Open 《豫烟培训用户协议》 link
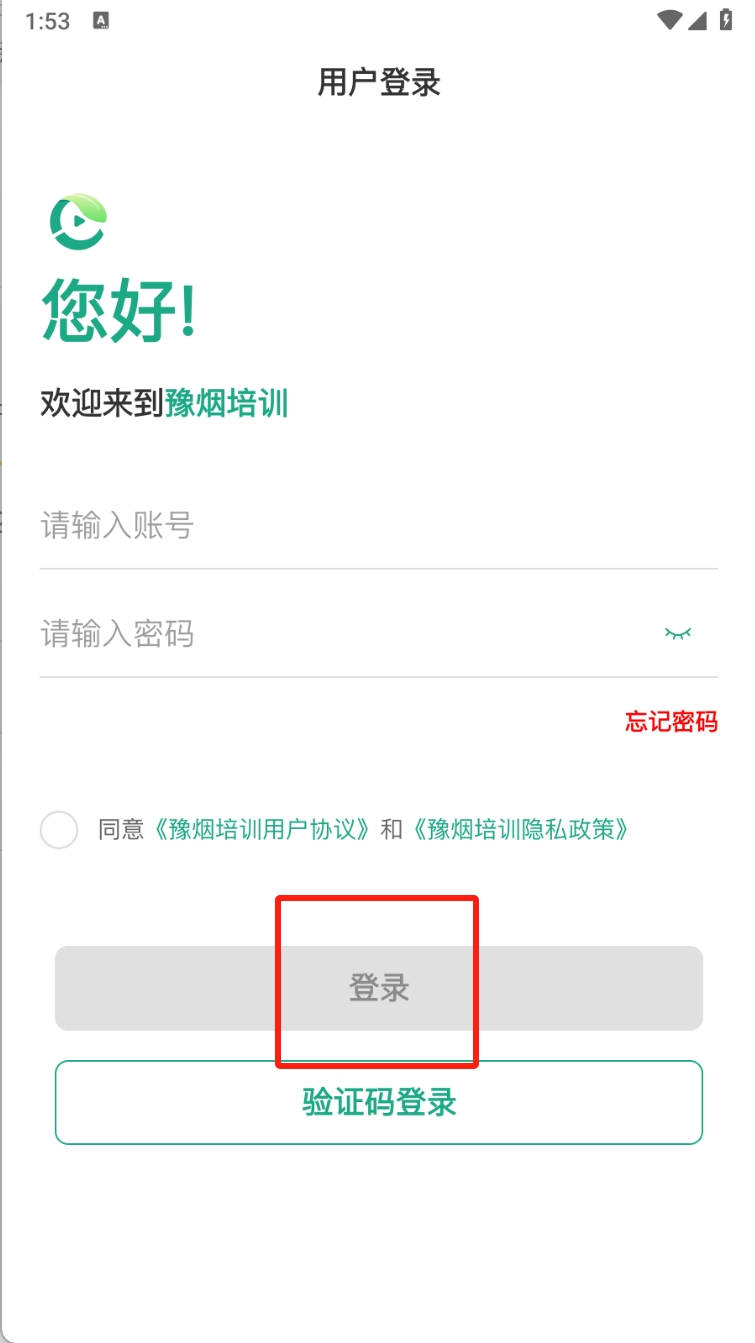The image size is (755, 1343). click(263, 829)
